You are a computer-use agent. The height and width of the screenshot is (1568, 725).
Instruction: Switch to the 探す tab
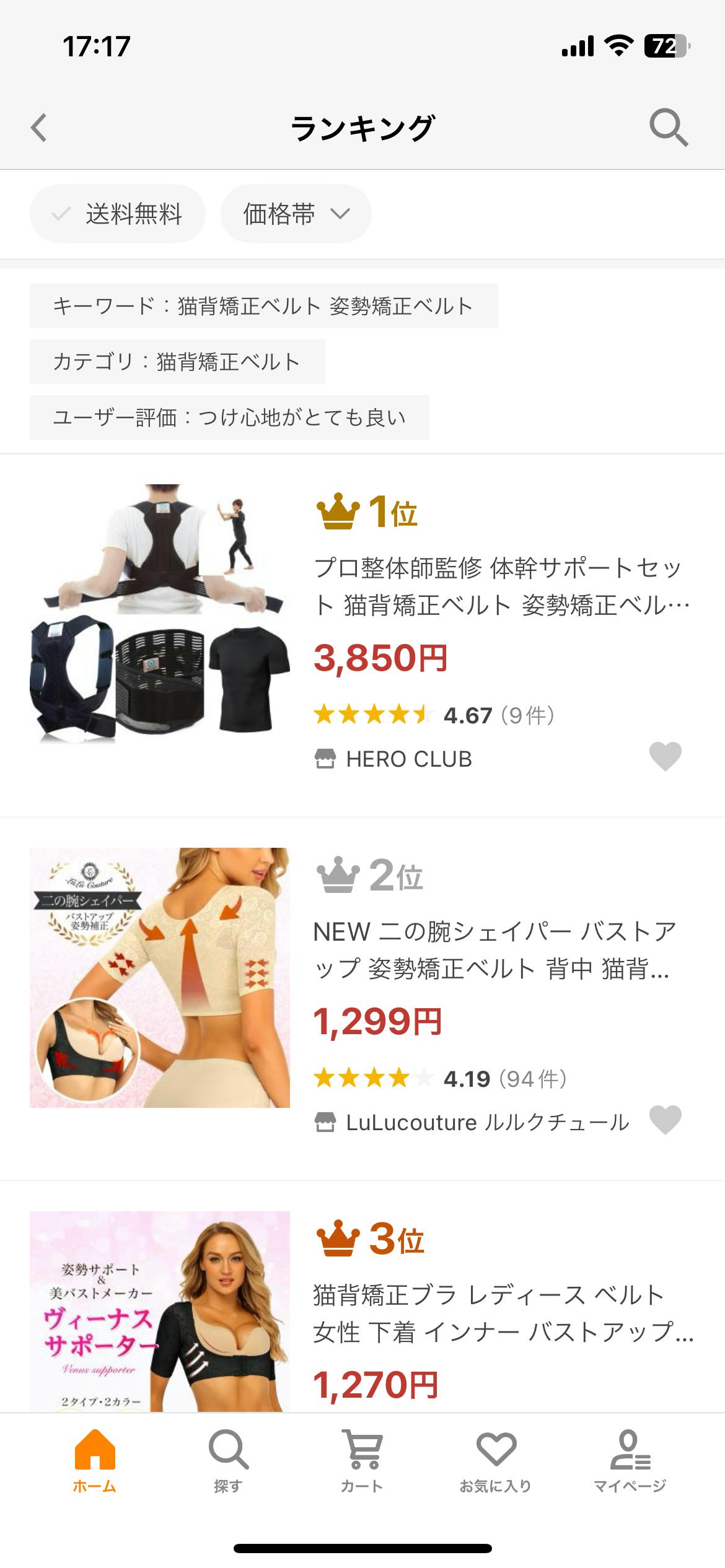[x=228, y=1460]
